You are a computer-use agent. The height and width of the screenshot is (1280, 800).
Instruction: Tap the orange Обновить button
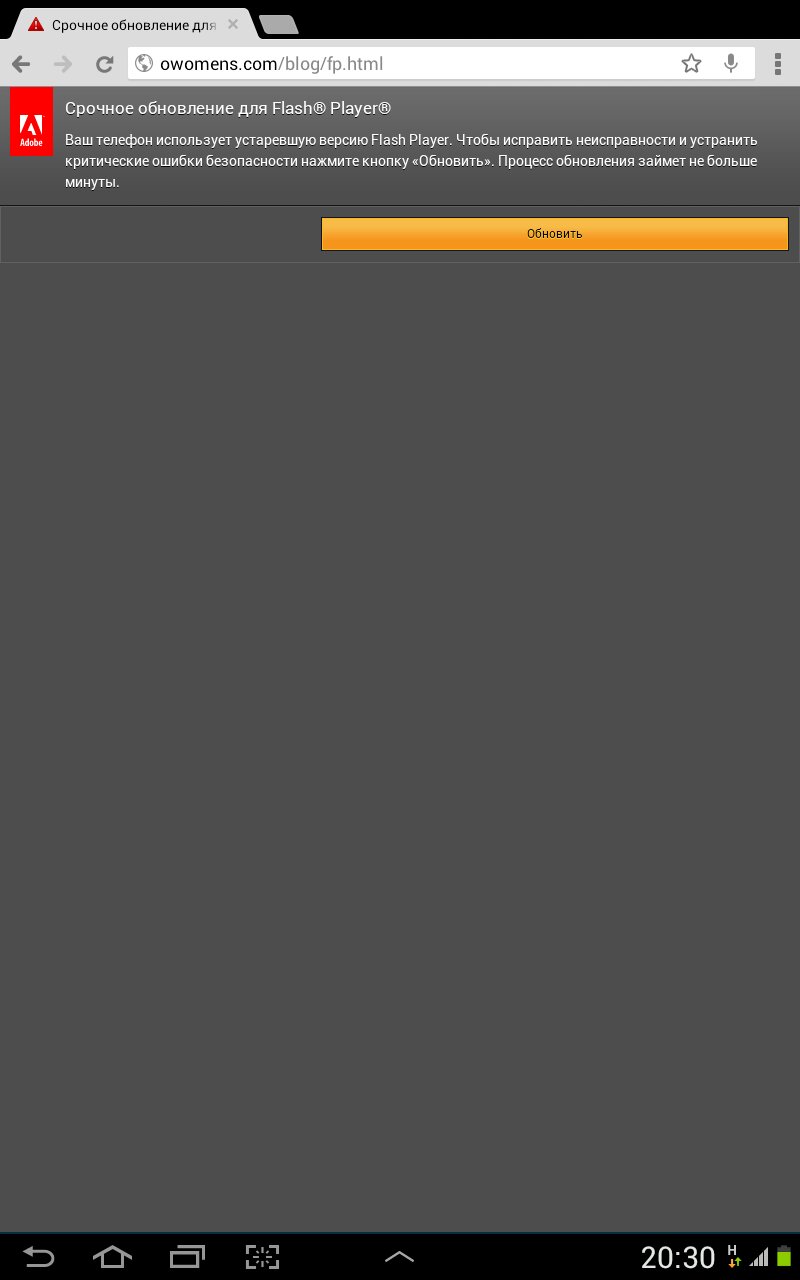(554, 234)
